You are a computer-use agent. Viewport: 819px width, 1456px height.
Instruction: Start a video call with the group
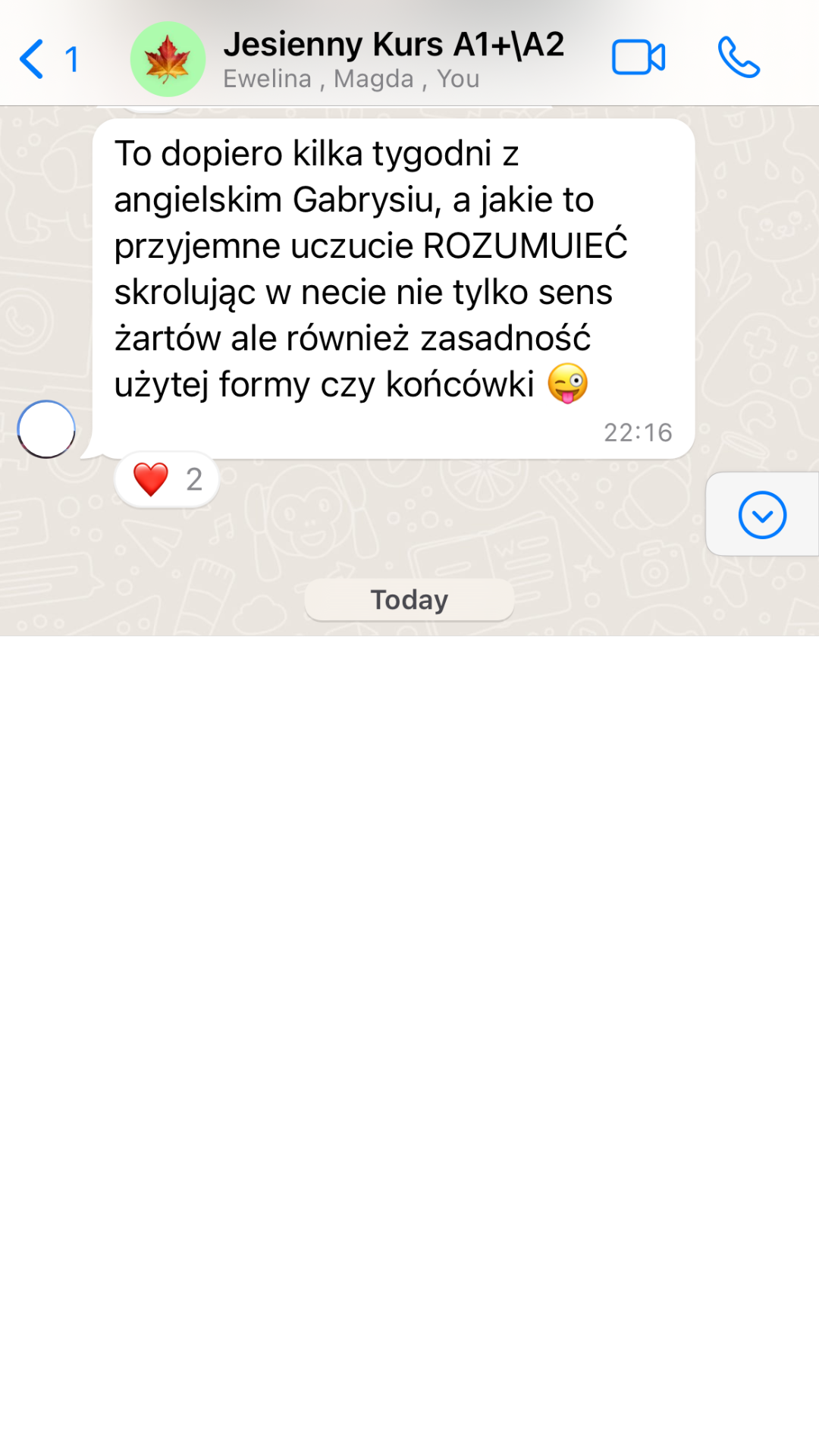(638, 58)
